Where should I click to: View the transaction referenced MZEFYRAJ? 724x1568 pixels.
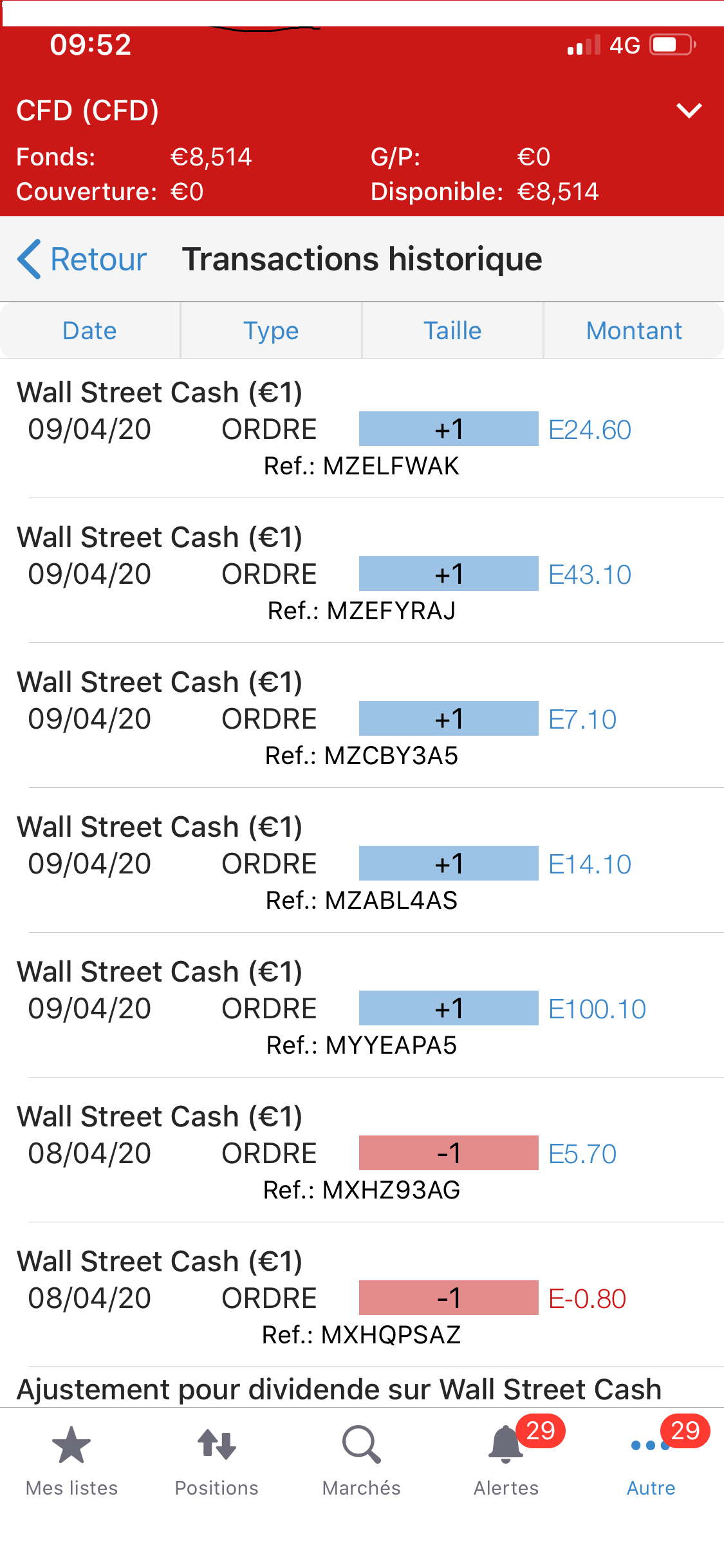(362, 574)
